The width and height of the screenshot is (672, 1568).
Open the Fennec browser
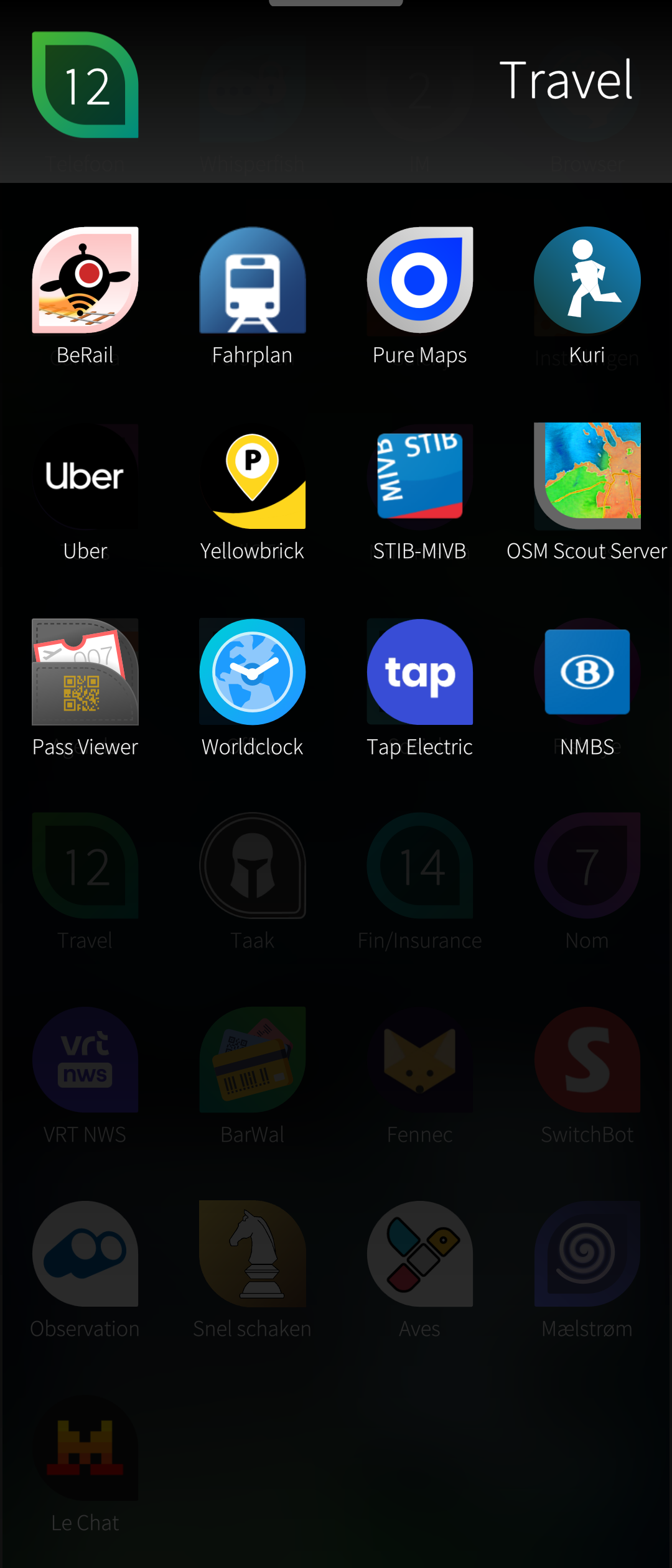(x=420, y=1061)
